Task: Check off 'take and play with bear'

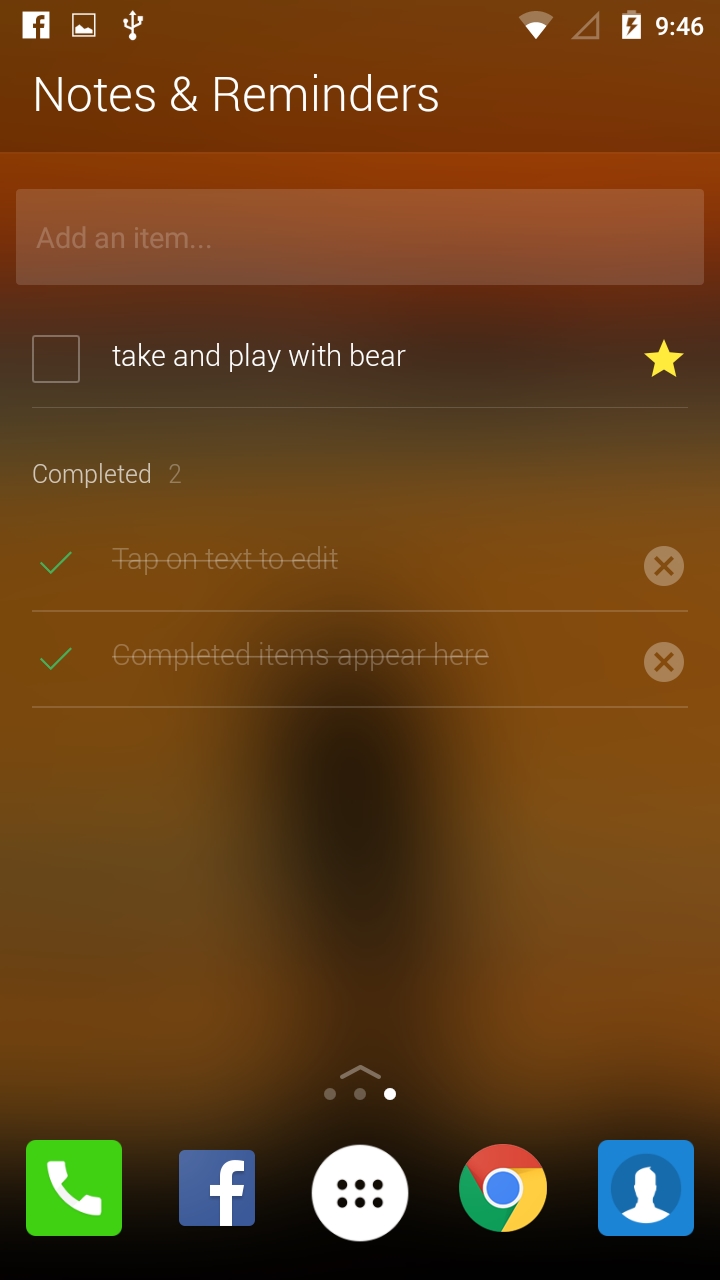Action: (56, 359)
